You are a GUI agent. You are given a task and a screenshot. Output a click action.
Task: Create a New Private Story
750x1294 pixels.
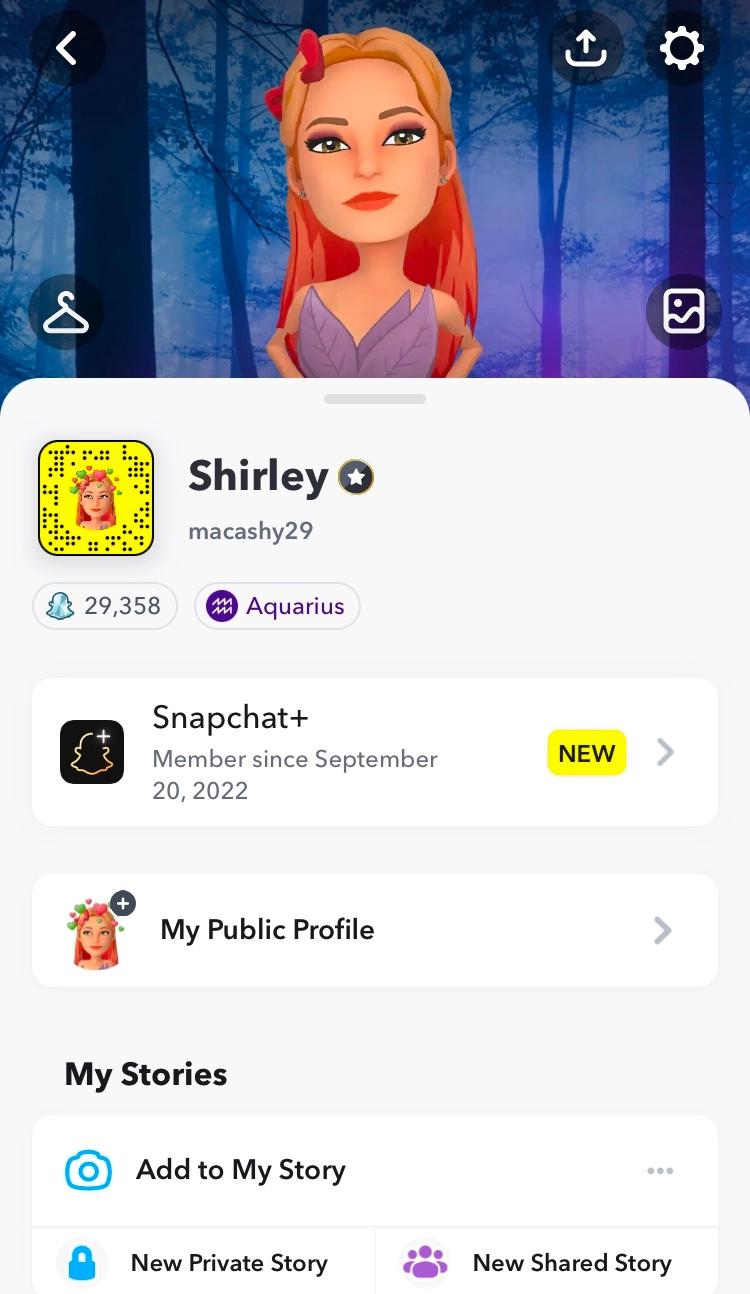click(204, 1263)
